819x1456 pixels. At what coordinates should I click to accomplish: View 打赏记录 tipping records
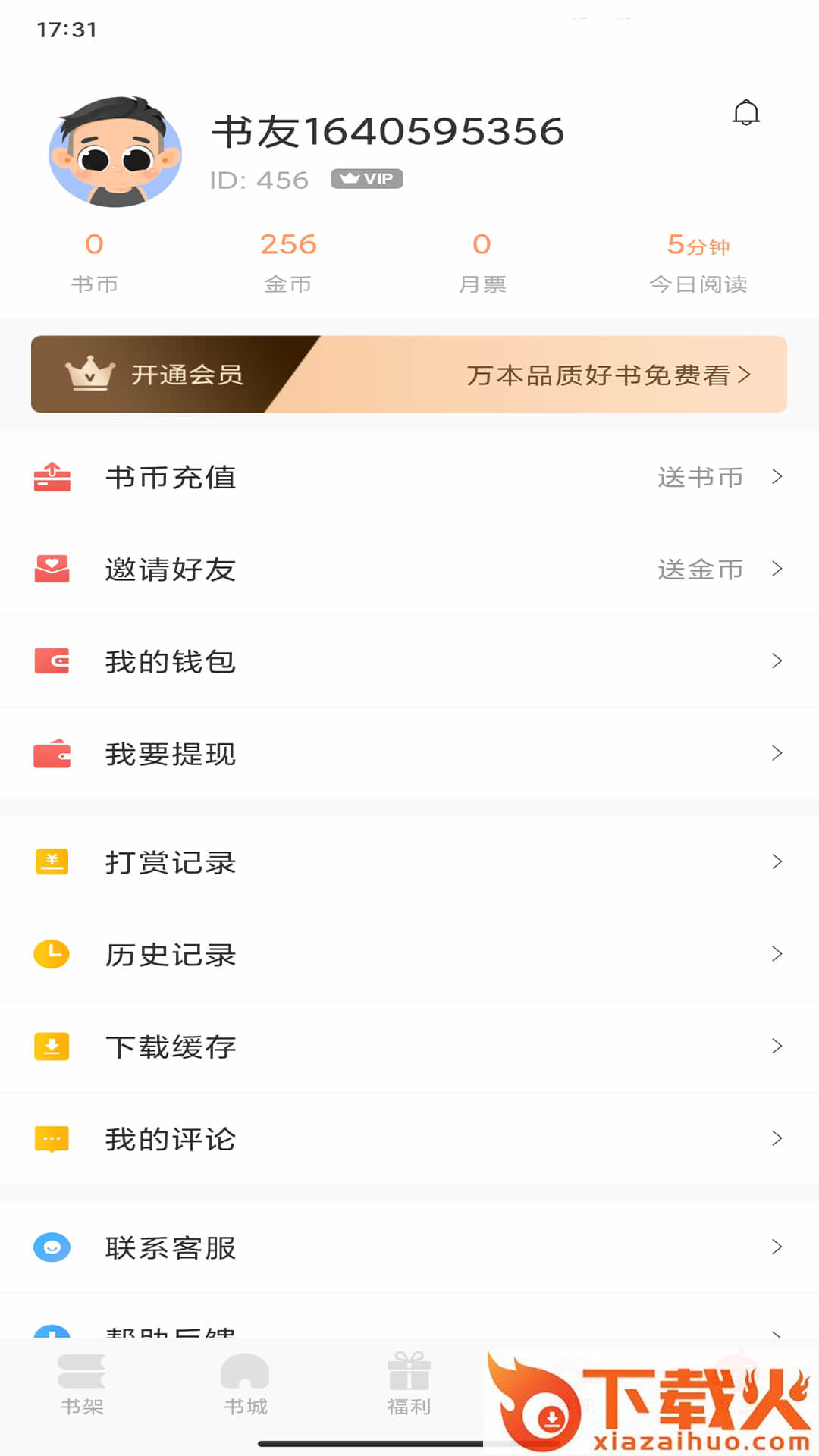coord(409,862)
